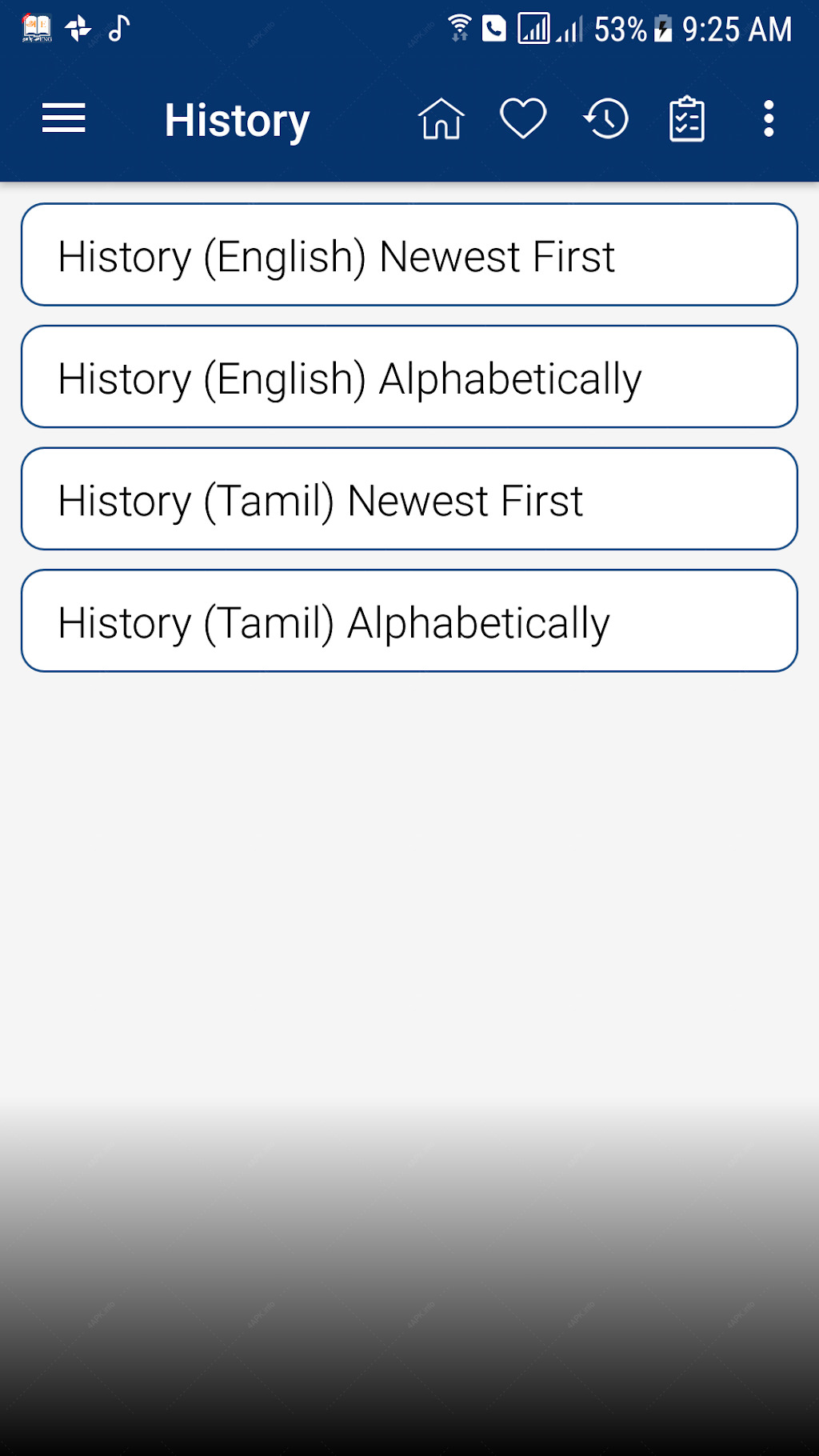Open the hamburger drawer menu
The width and height of the screenshot is (819, 1456).
(64, 119)
